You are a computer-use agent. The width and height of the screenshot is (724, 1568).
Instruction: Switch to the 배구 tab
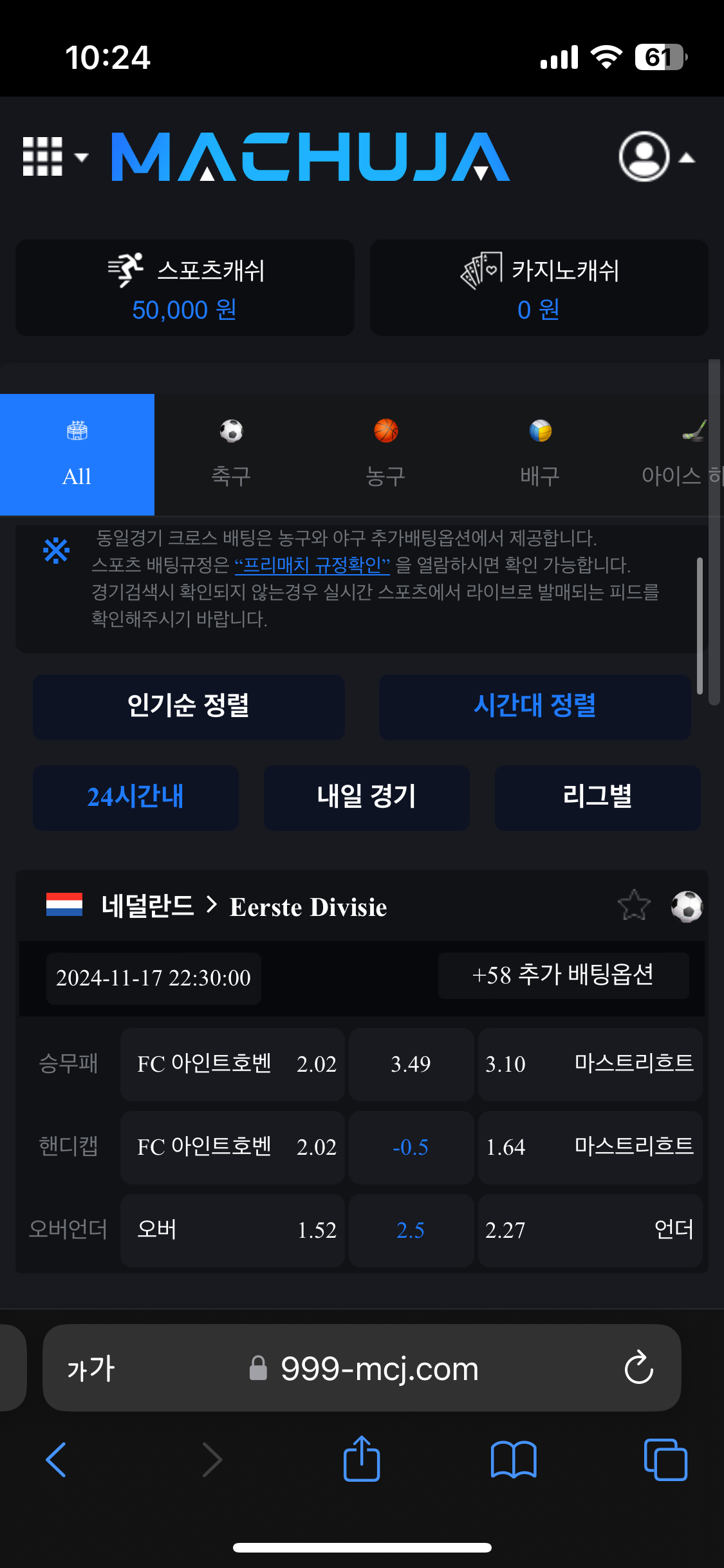(540, 454)
